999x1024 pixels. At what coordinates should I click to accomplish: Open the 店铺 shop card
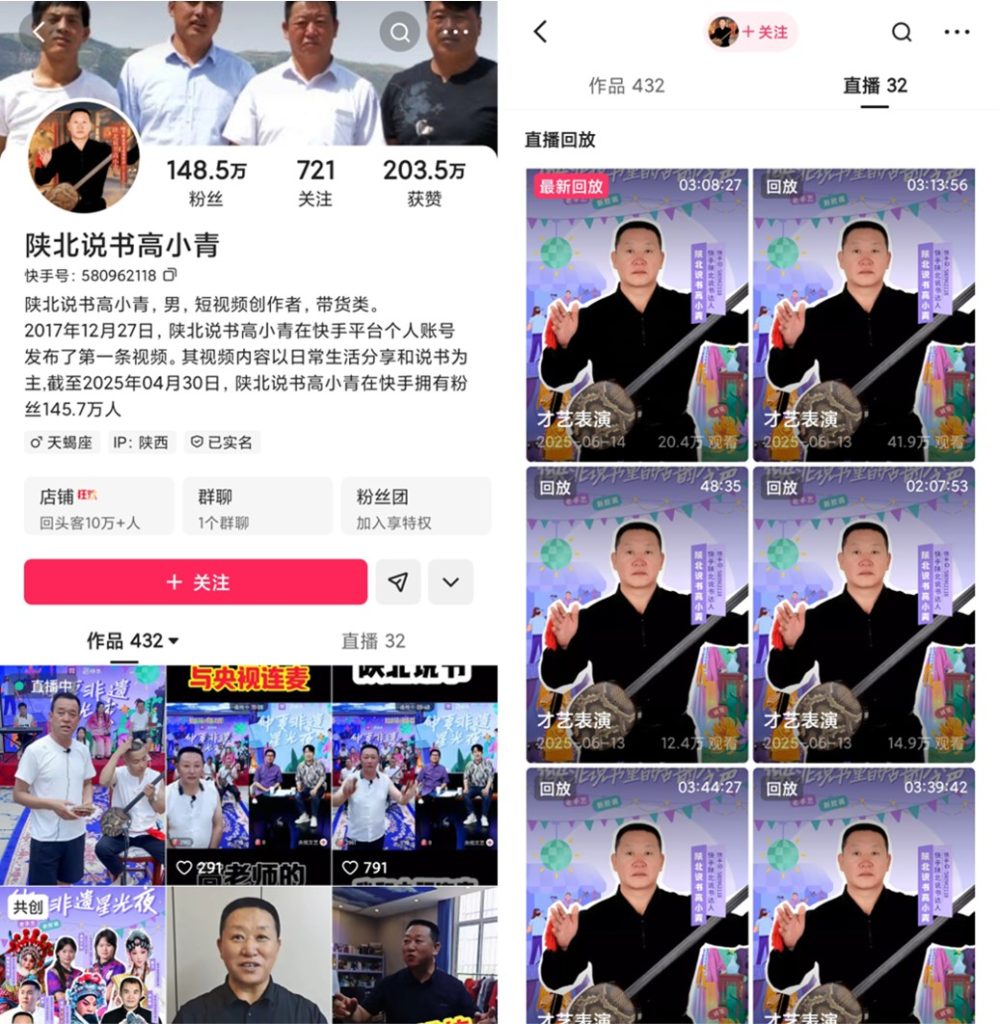(x=98, y=506)
